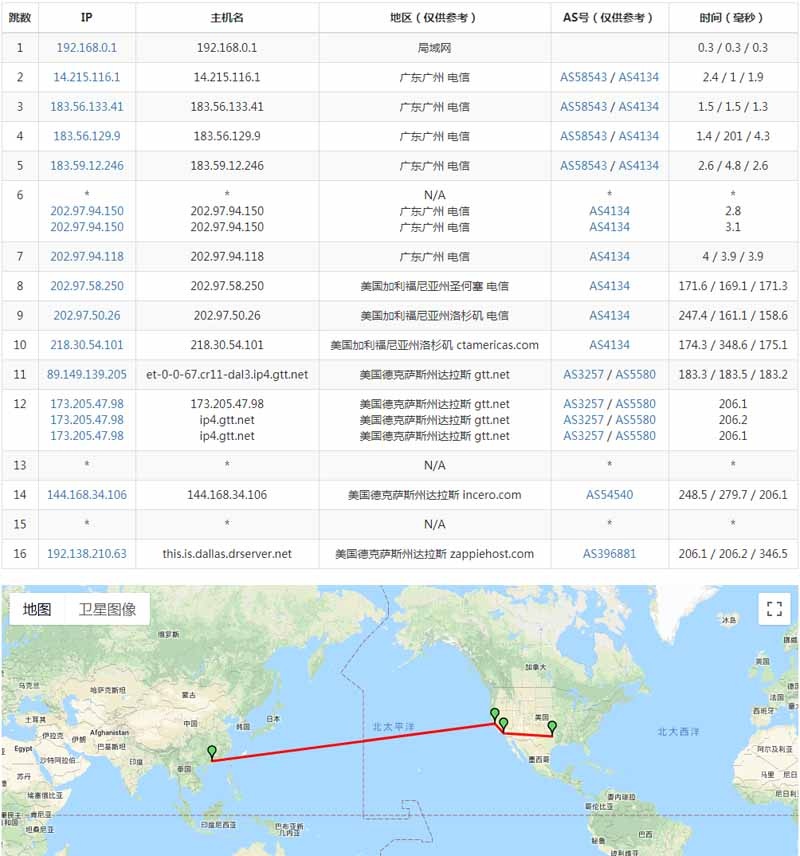This screenshot has height=856, width=800.
Task: Open IP link 202.97.58.250
Action: 87,286
